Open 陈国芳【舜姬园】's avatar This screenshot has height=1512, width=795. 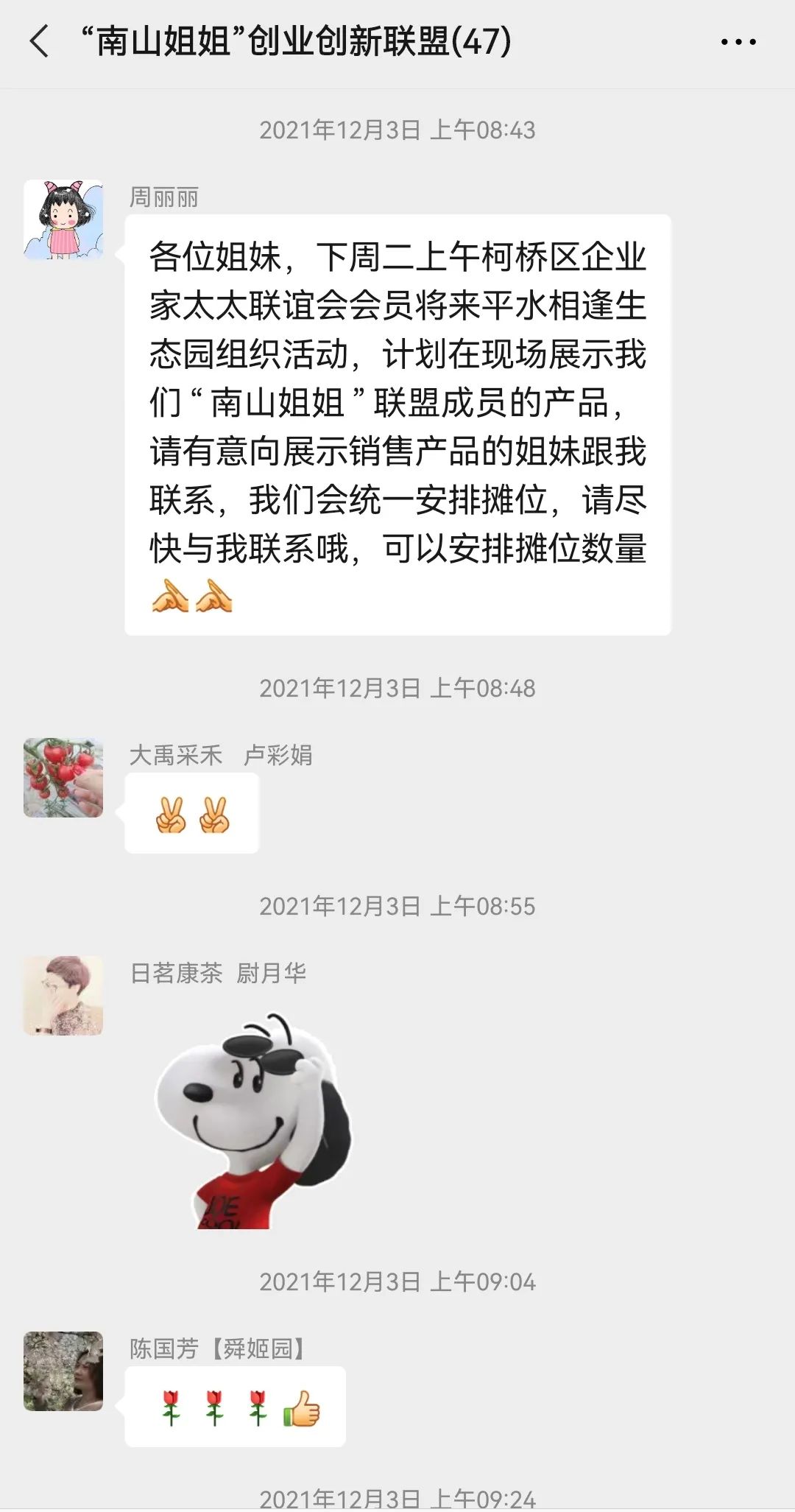(x=63, y=1371)
